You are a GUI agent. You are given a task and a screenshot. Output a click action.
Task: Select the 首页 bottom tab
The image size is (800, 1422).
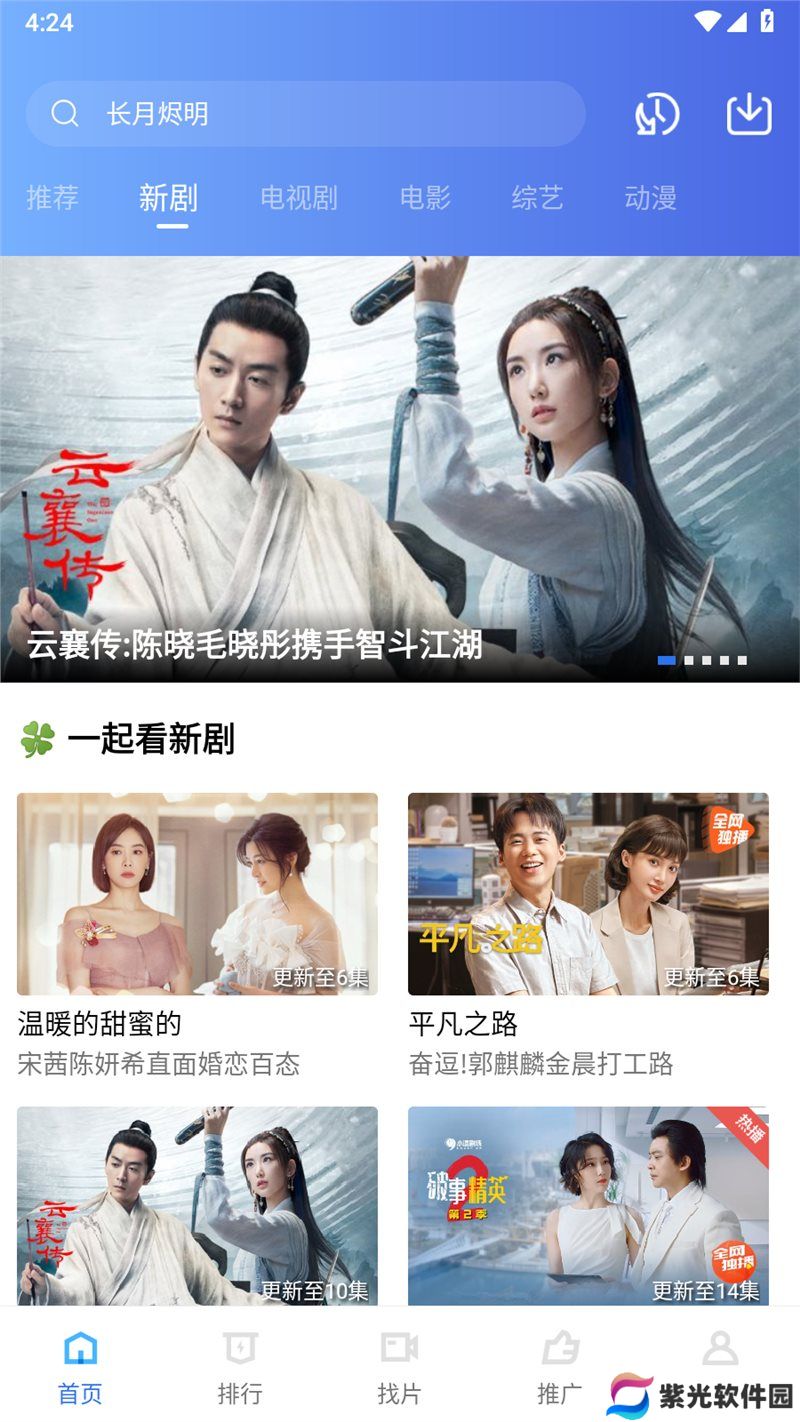click(x=80, y=1367)
